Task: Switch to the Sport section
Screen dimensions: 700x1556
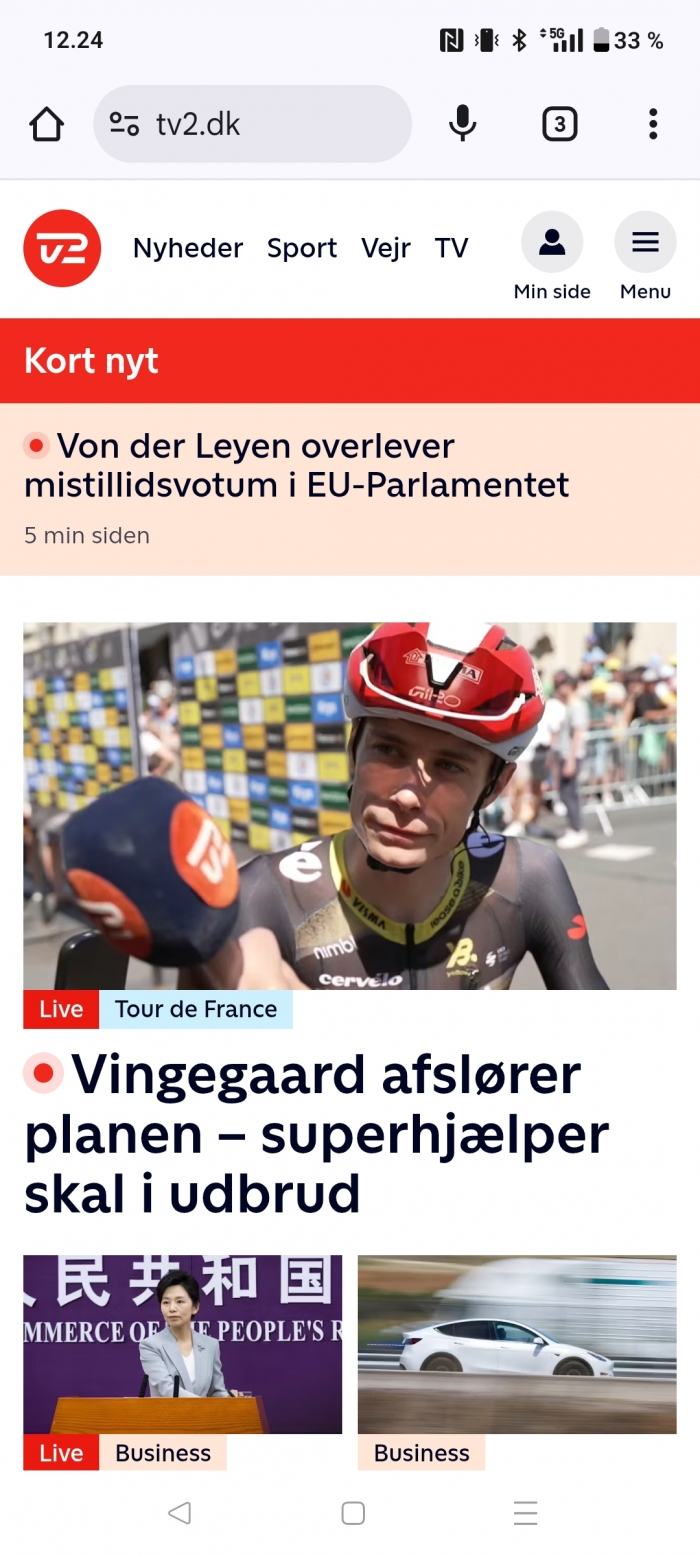Action: click(302, 248)
